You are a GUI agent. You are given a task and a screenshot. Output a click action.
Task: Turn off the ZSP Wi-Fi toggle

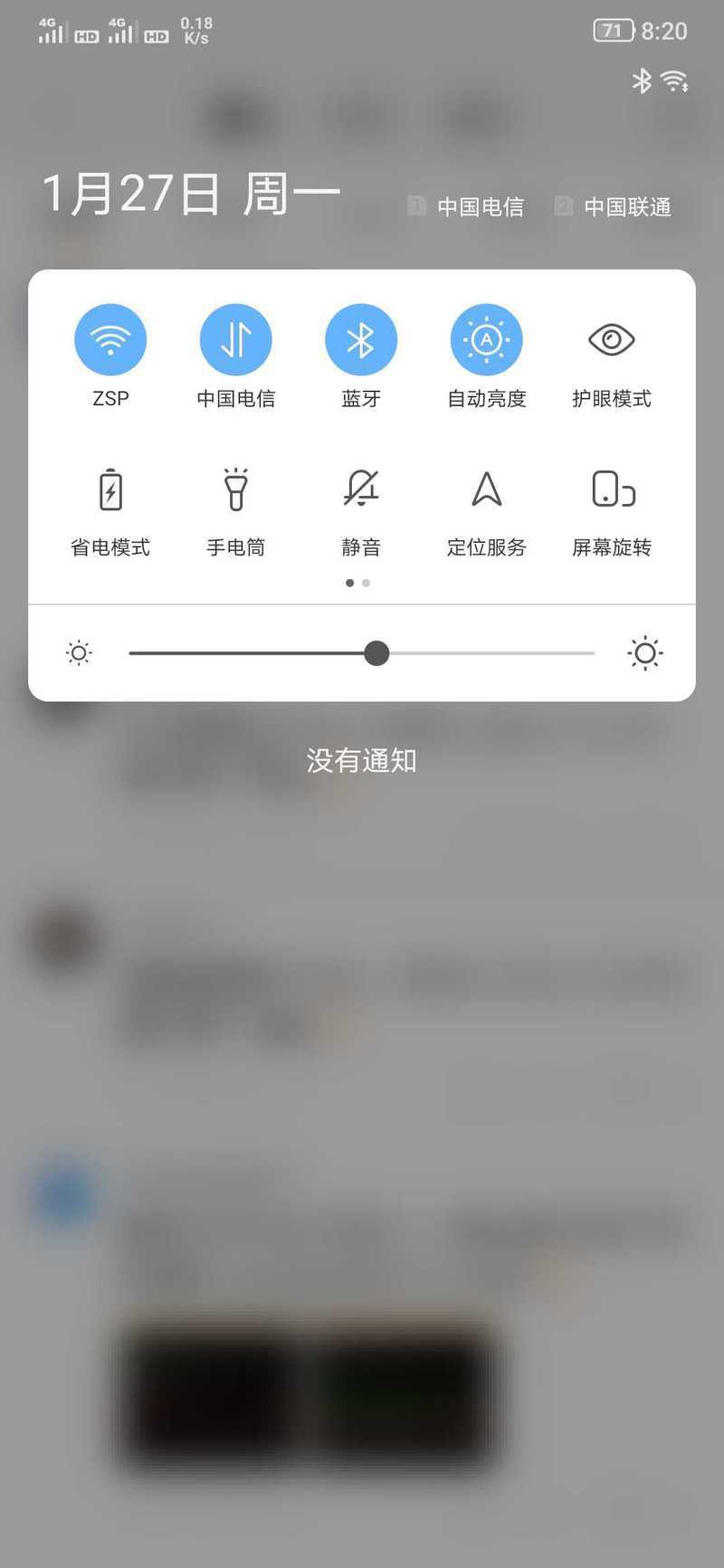pos(110,339)
